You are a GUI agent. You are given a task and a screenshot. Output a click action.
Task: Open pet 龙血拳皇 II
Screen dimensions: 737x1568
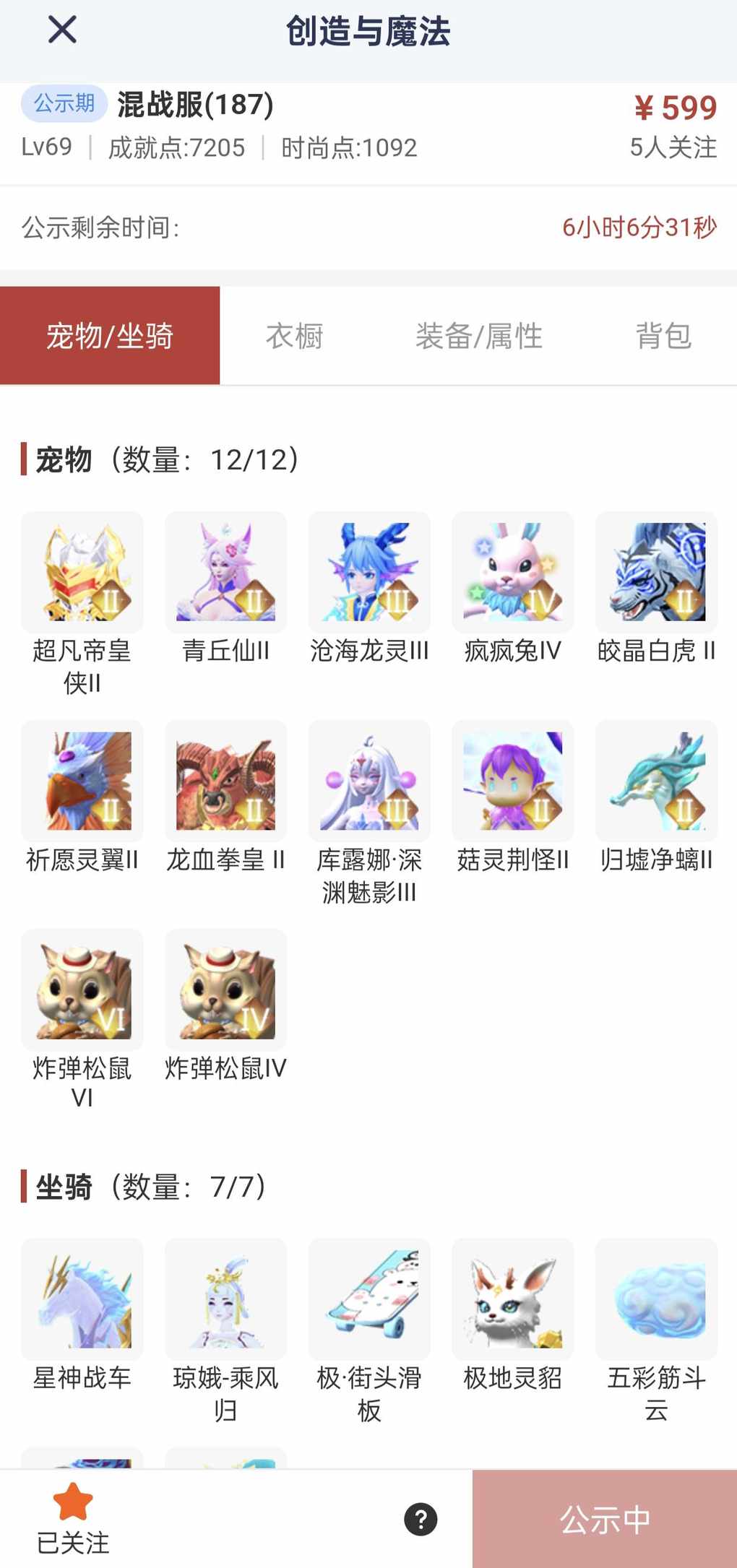(x=225, y=781)
